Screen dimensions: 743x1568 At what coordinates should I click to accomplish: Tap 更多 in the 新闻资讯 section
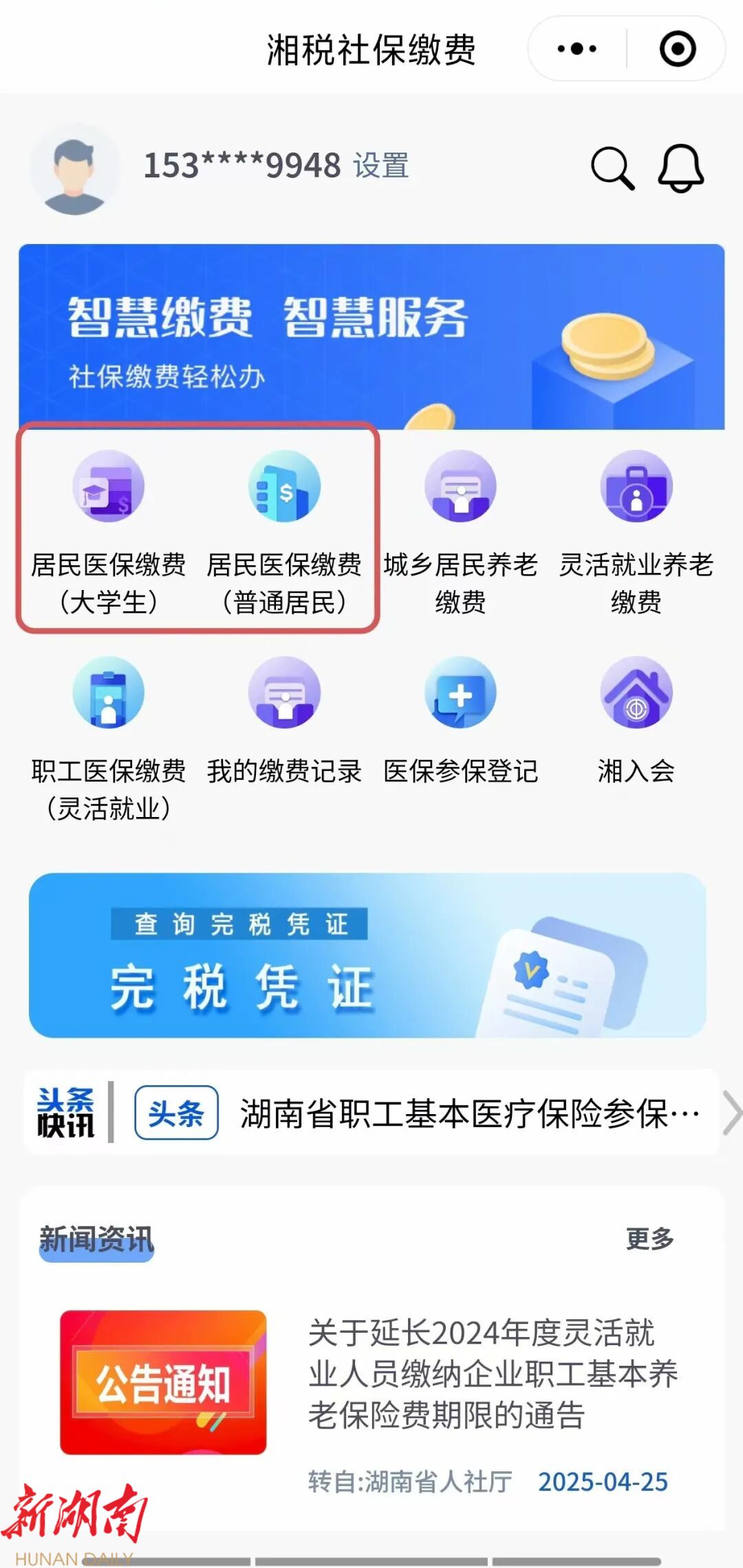649,1239
